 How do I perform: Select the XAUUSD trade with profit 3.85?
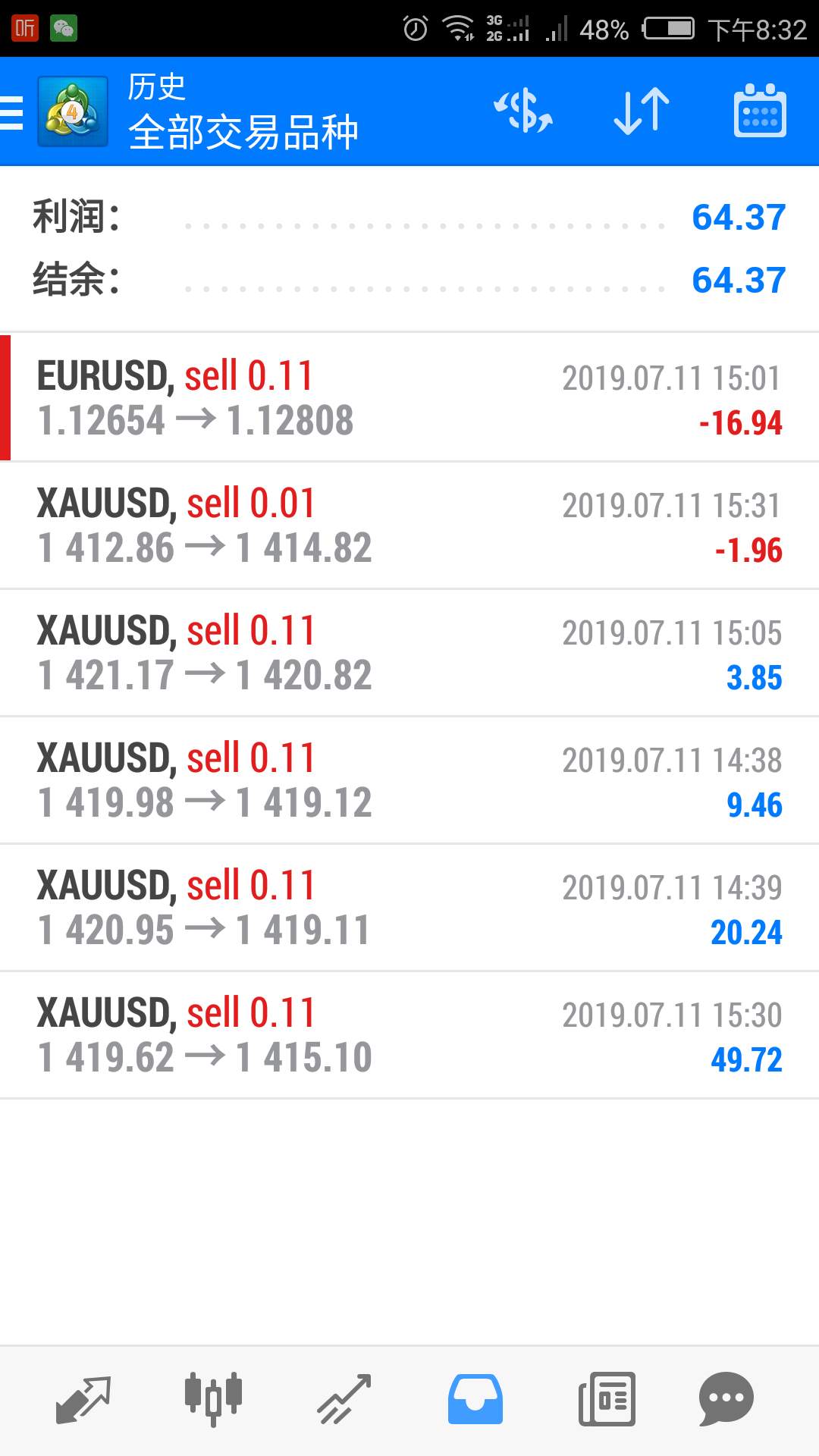[409, 652]
